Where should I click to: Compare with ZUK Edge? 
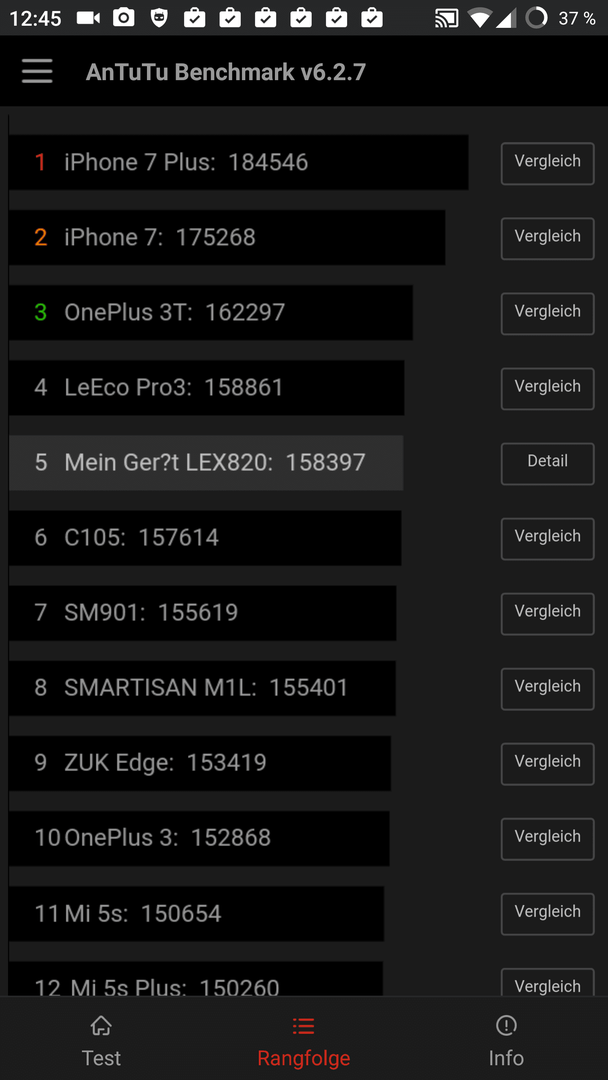click(547, 764)
